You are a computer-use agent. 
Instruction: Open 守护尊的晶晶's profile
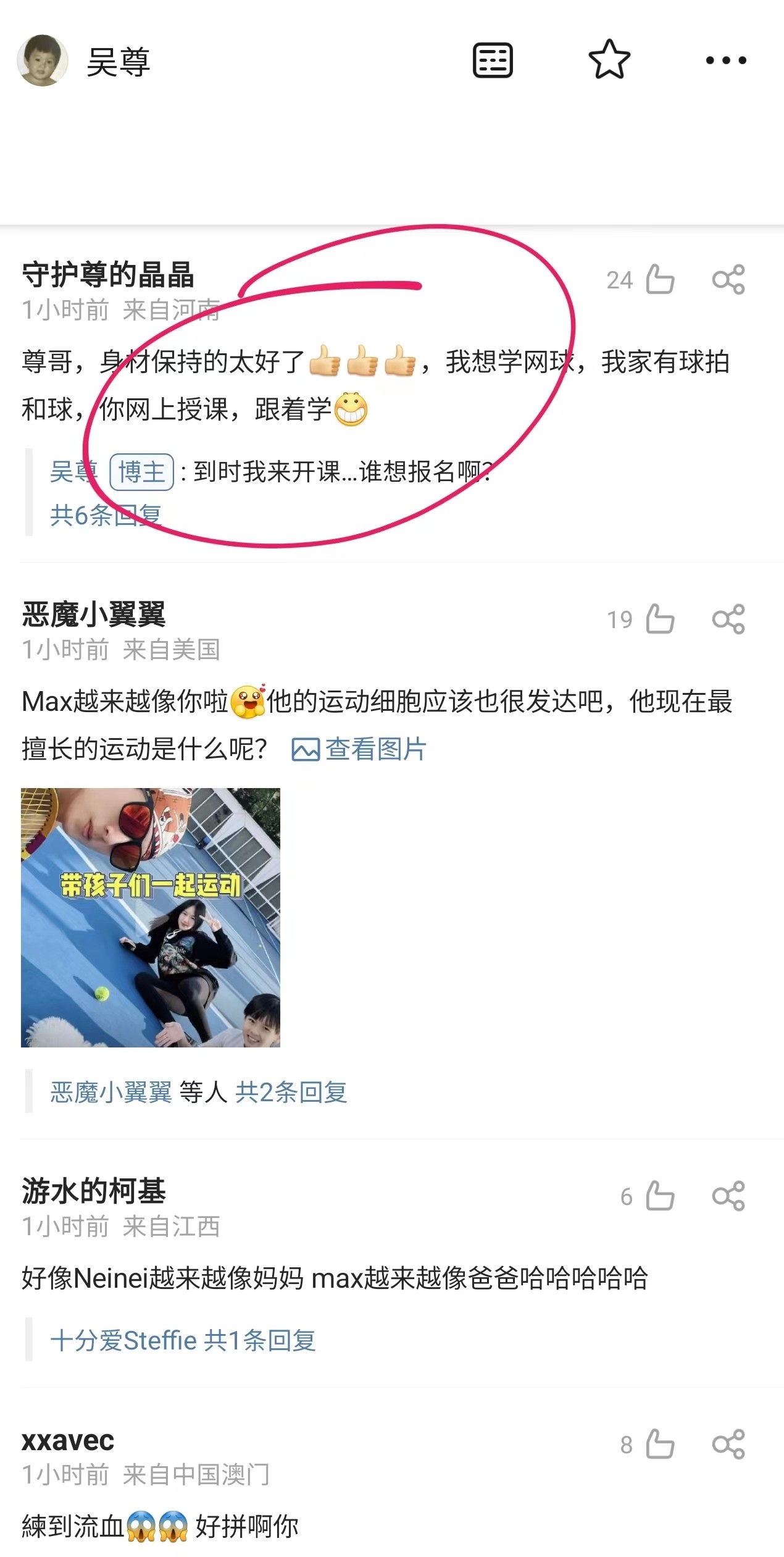[x=108, y=275]
